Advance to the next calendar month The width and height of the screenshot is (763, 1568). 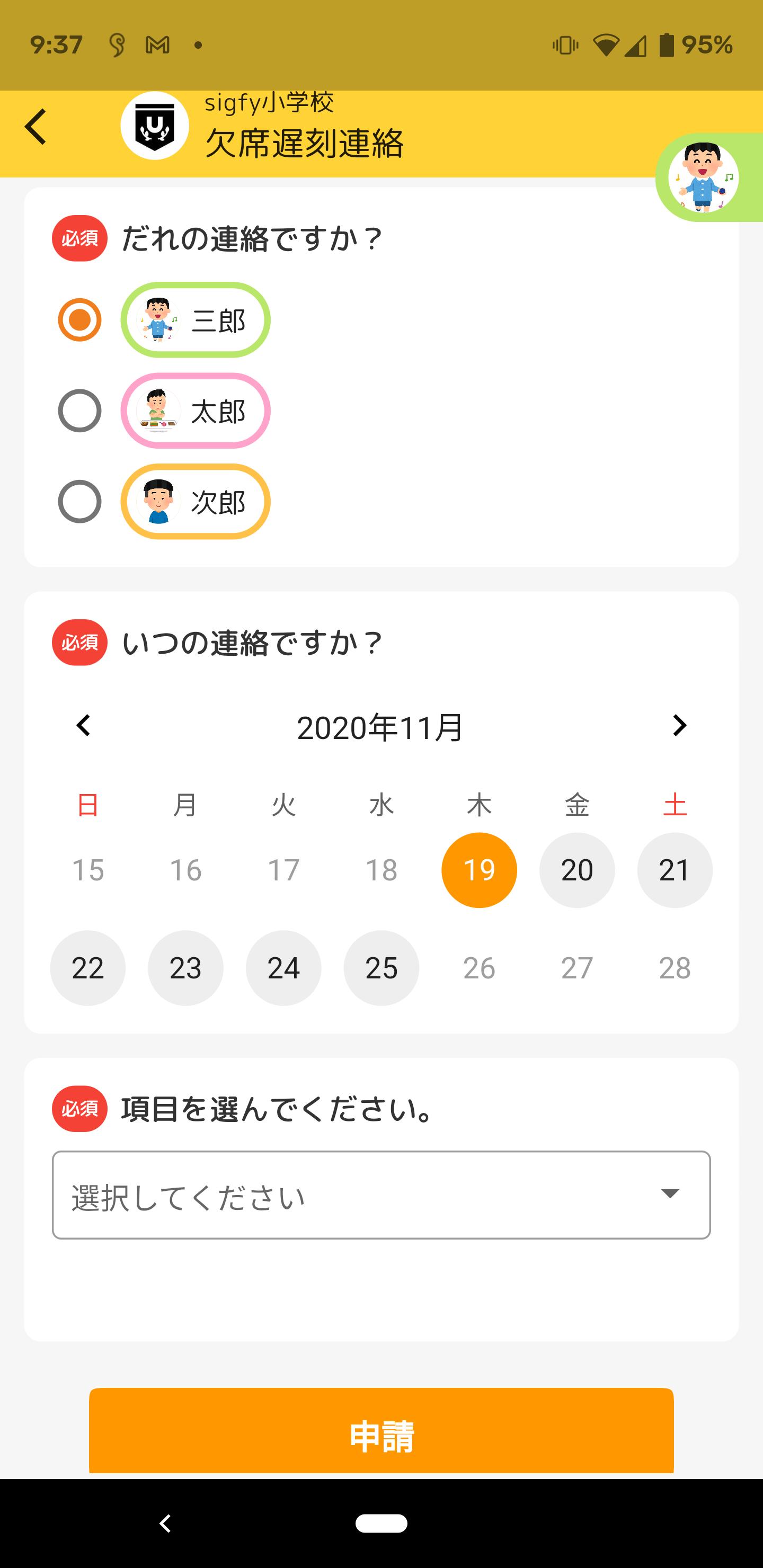point(679,726)
